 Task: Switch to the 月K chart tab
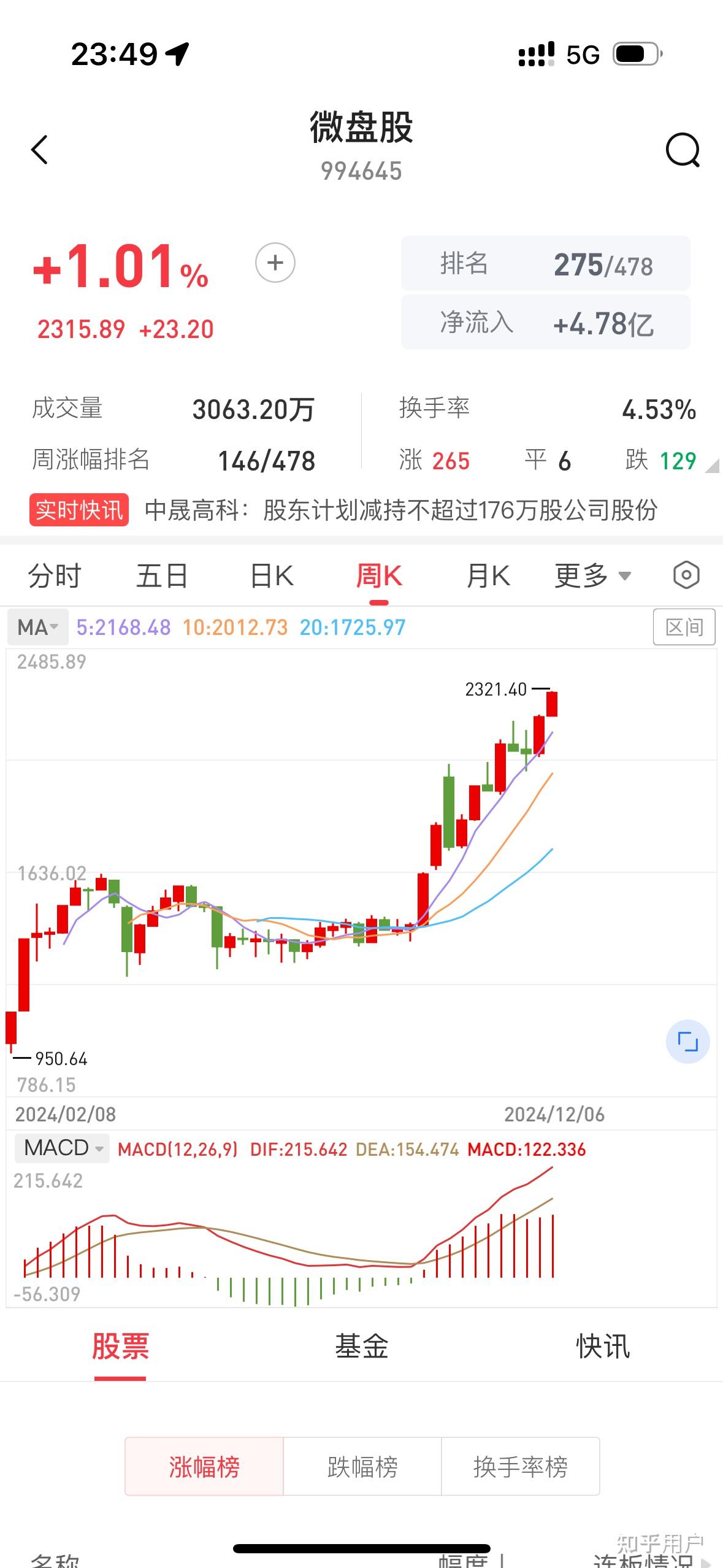[x=488, y=575]
